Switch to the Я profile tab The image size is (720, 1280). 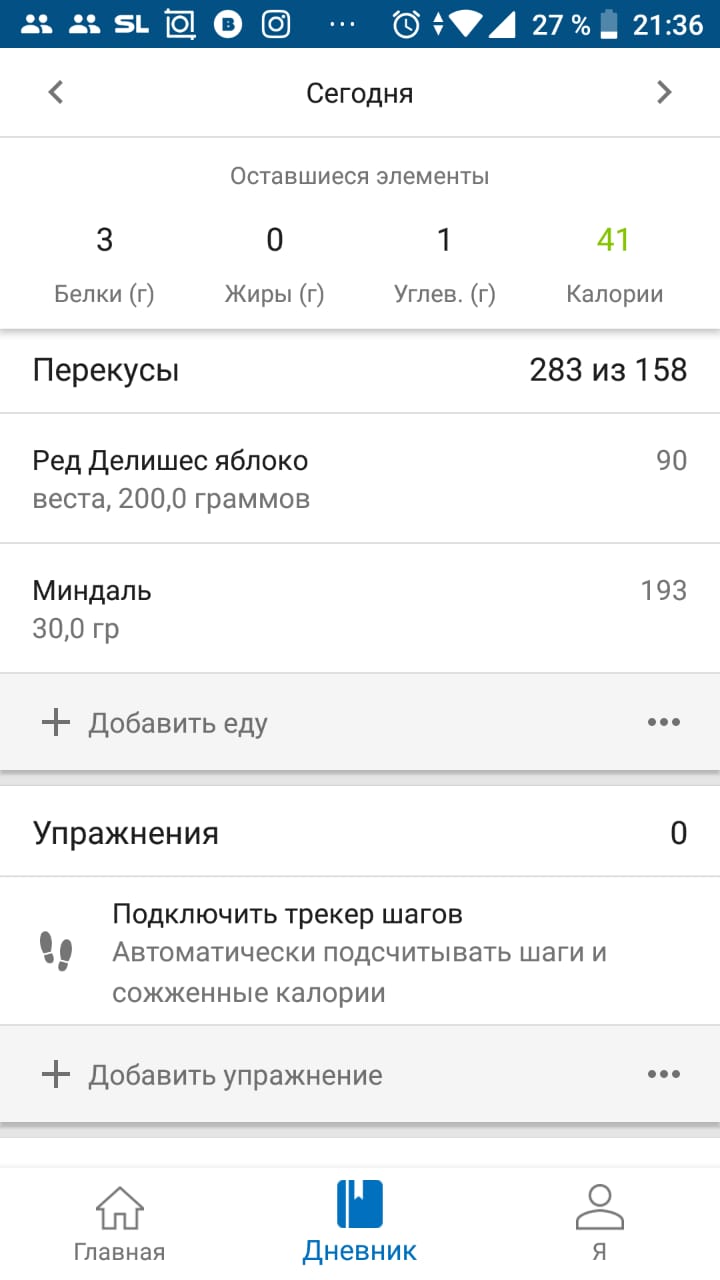click(x=599, y=1222)
